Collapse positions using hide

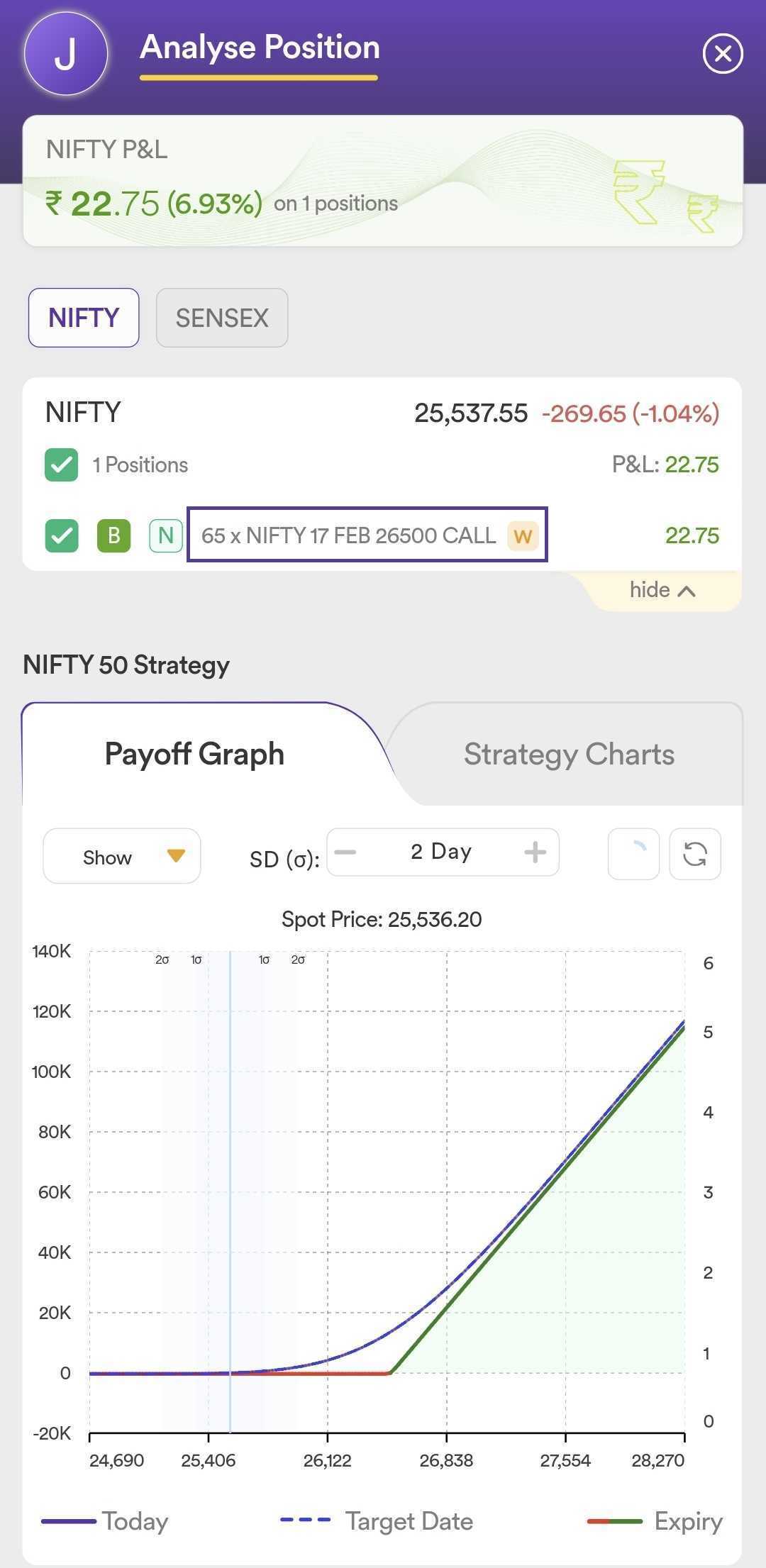point(662,590)
